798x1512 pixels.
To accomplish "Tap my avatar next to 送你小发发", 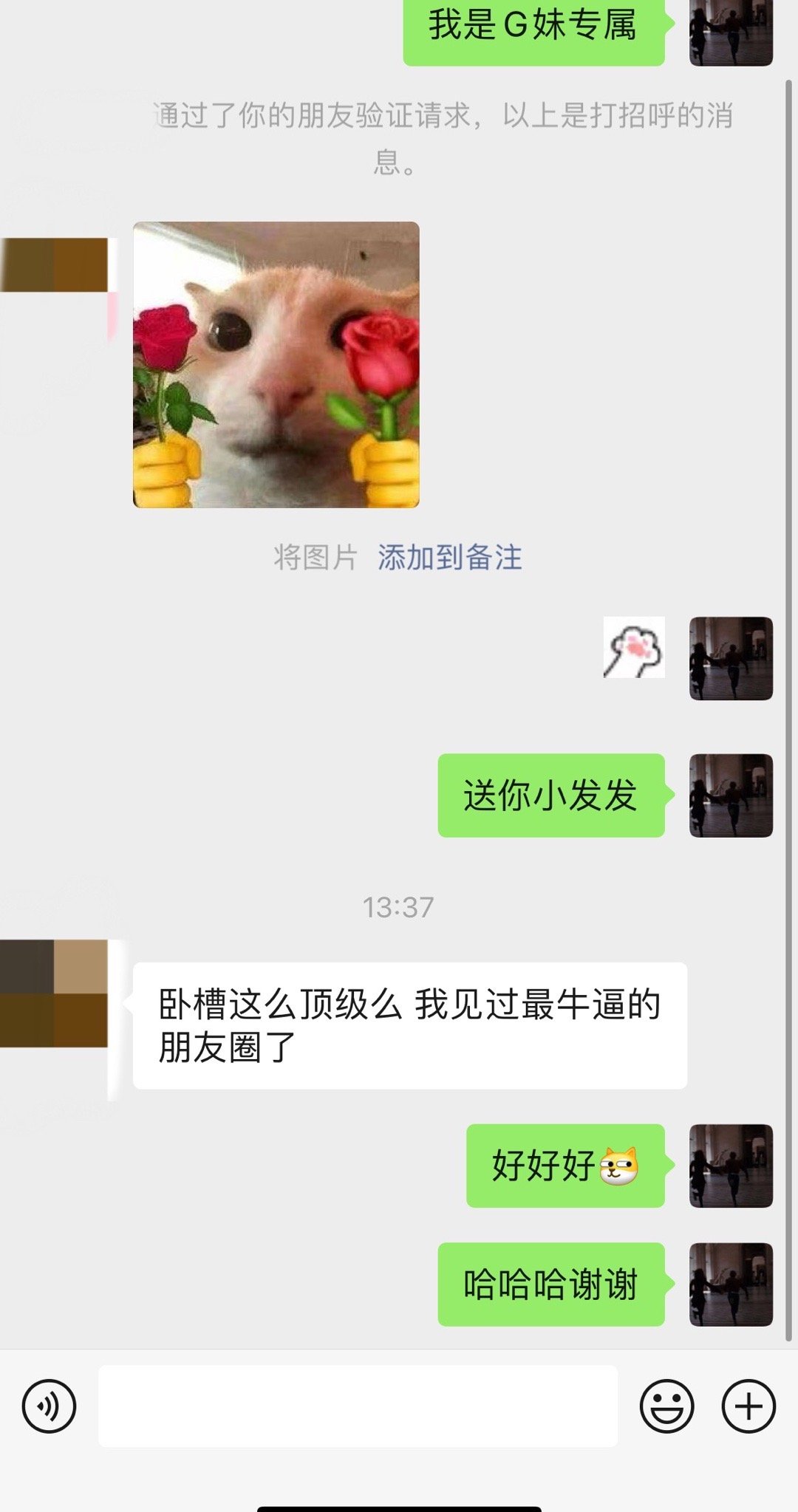I will click(730, 796).
